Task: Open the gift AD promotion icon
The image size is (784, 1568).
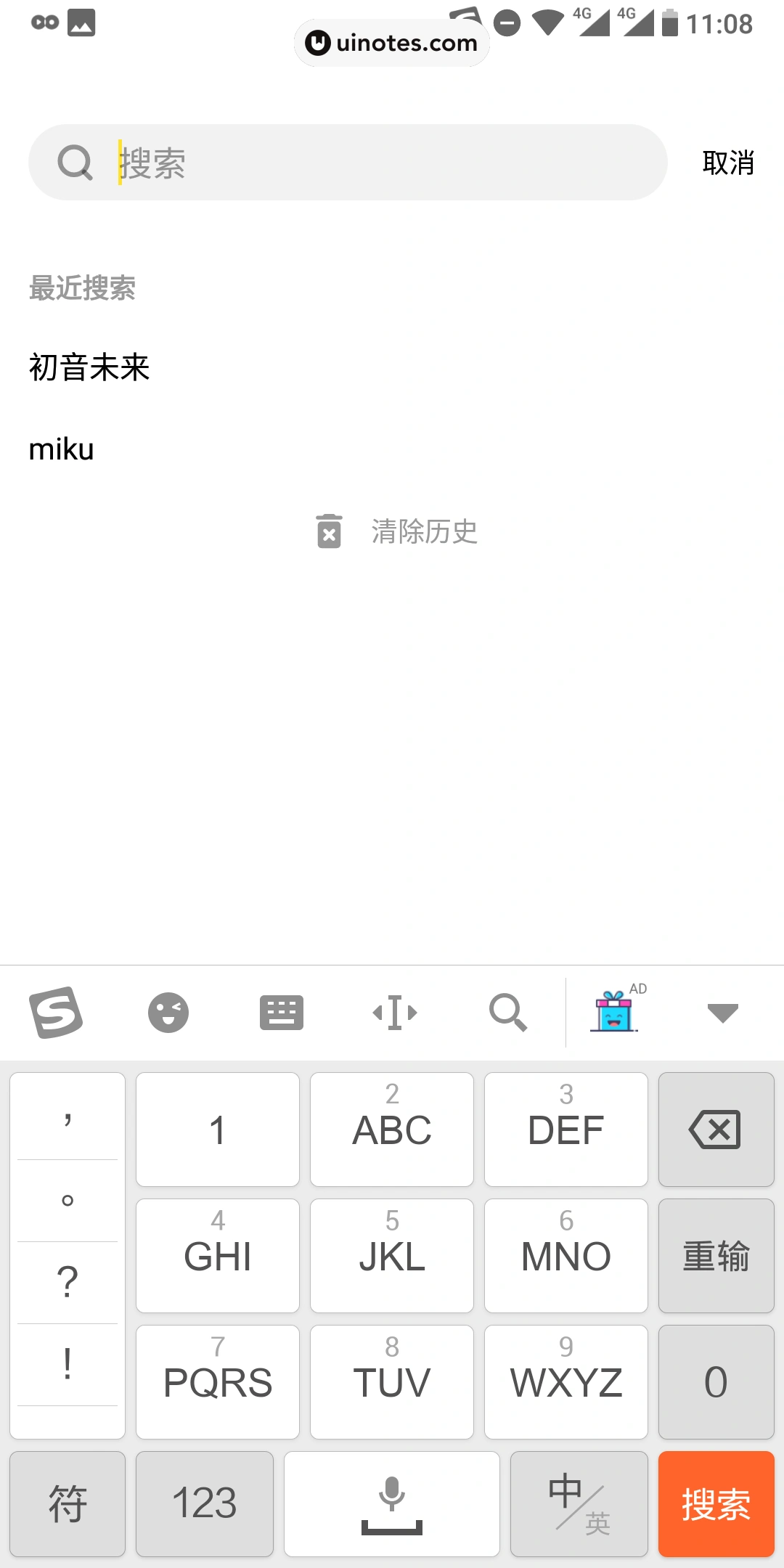Action: coord(613,1012)
